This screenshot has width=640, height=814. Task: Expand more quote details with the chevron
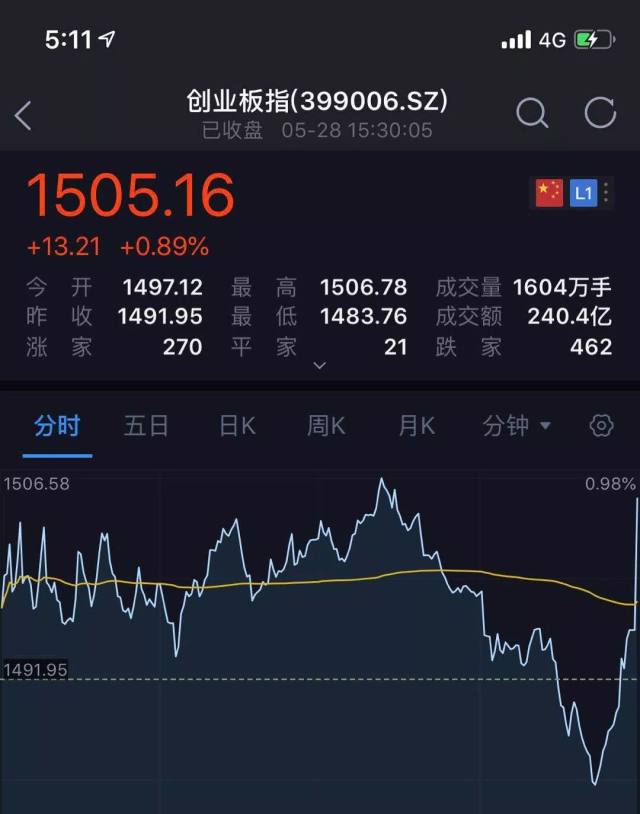point(320,366)
